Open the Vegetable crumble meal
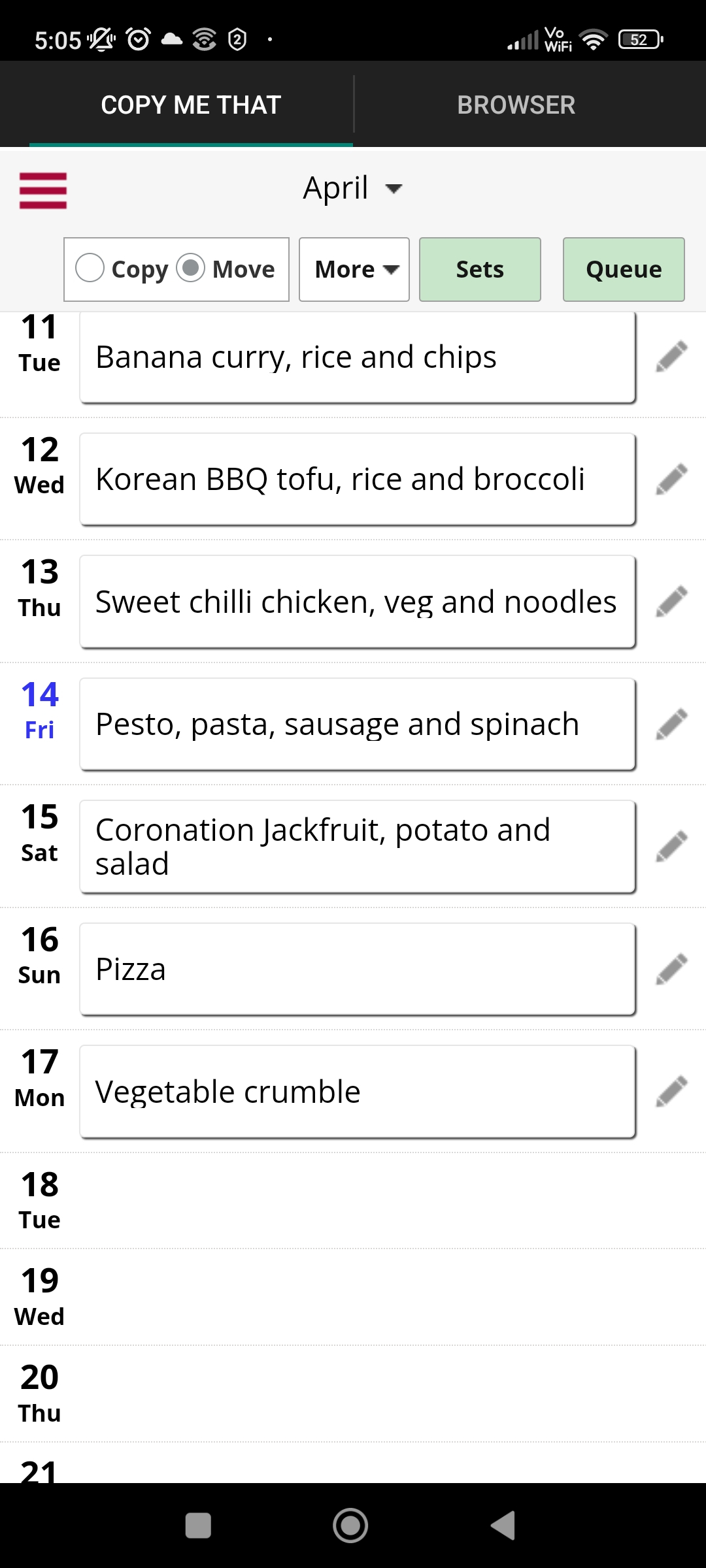This screenshot has height=1568, width=706. [358, 1092]
